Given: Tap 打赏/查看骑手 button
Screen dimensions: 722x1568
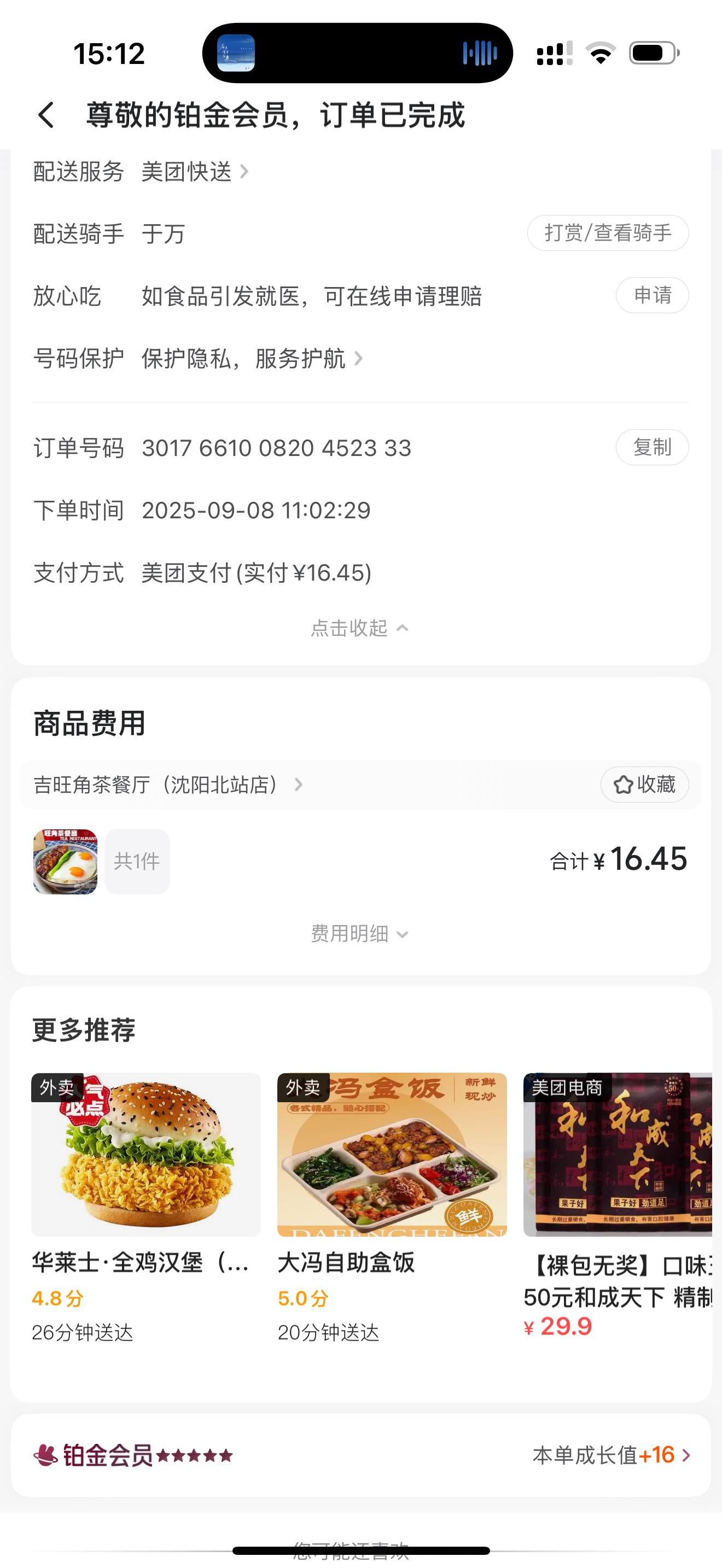Looking at the screenshot, I should tap(607, 233).
